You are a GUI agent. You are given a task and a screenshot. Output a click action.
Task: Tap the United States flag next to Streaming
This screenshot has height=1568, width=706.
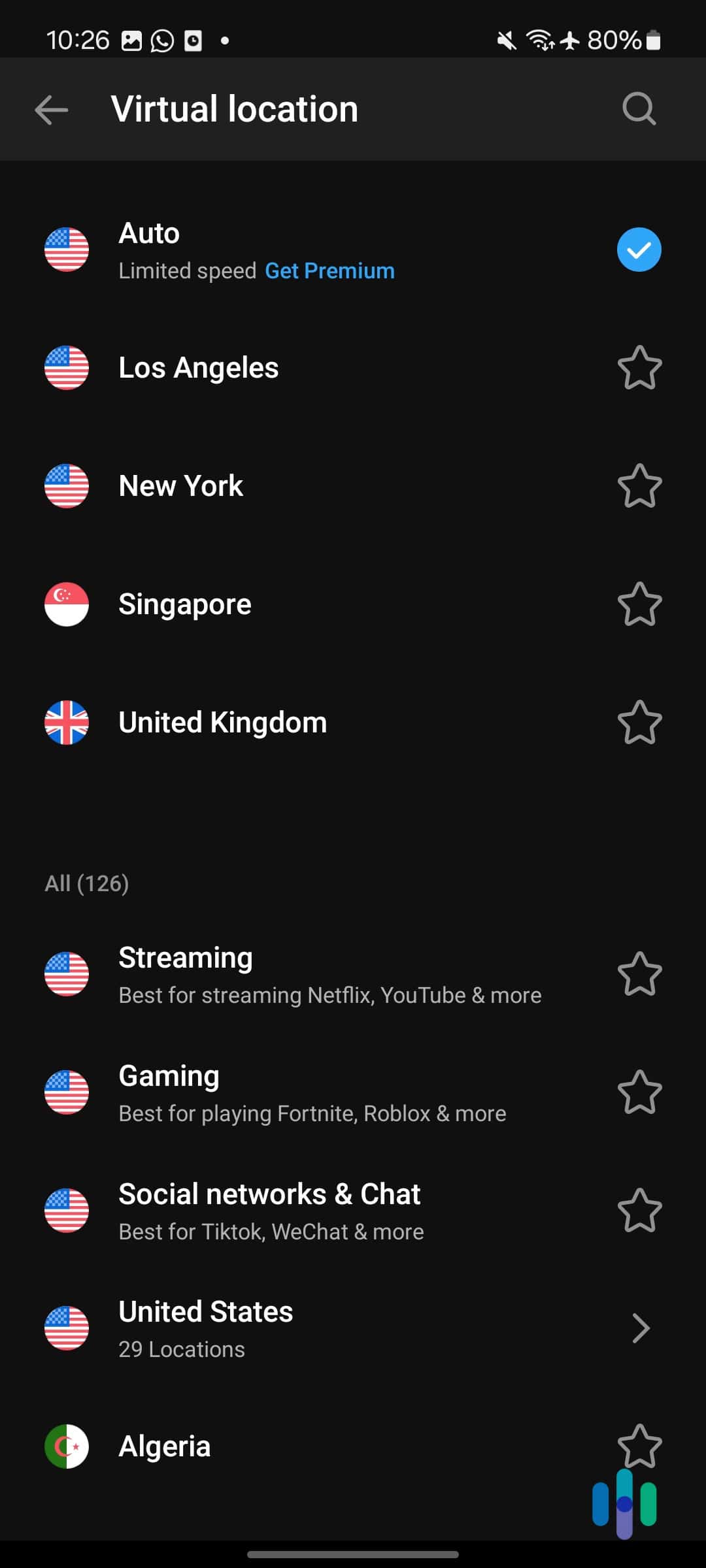coord(67,974)
